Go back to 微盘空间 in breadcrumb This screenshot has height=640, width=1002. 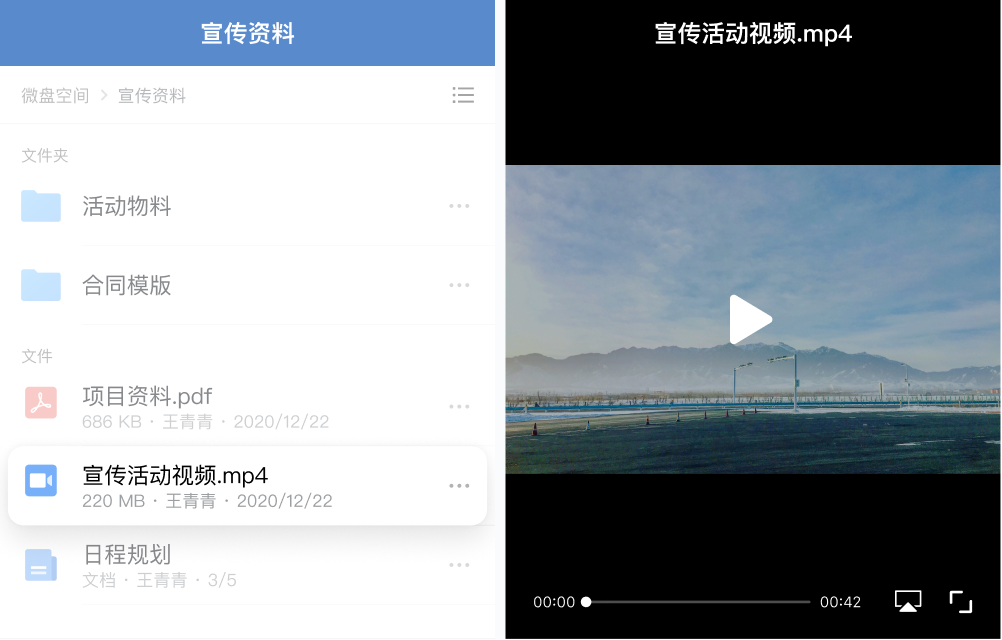tap(55, 96)
